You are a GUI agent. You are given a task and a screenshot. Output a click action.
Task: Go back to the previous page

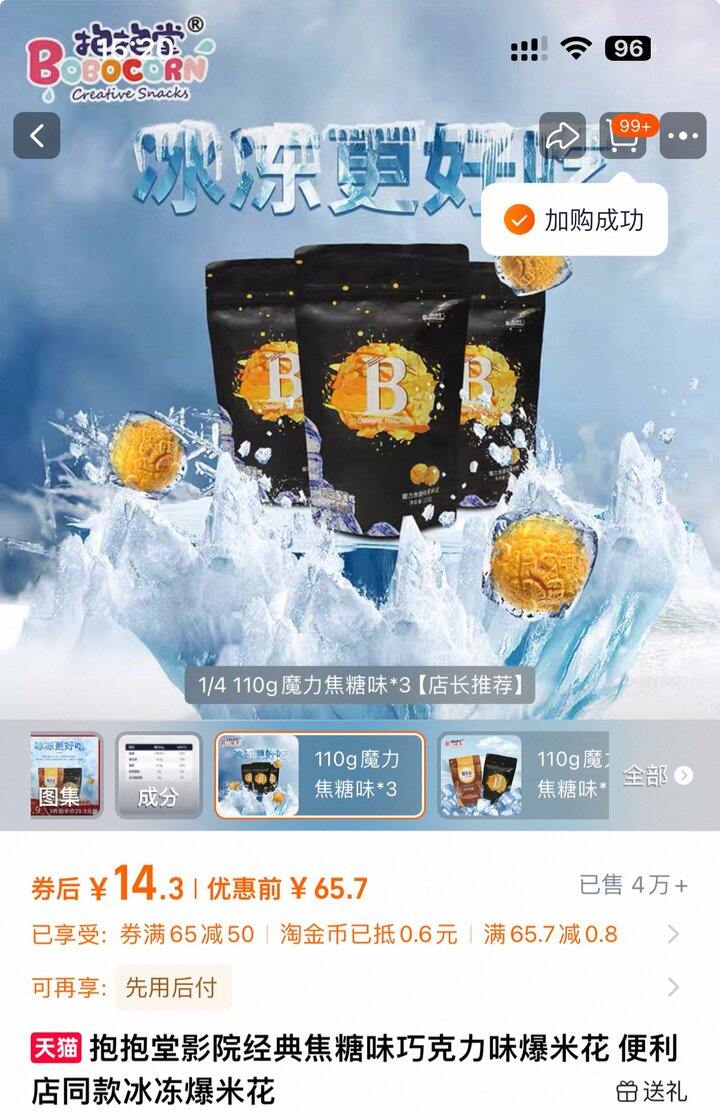point(37,136)
